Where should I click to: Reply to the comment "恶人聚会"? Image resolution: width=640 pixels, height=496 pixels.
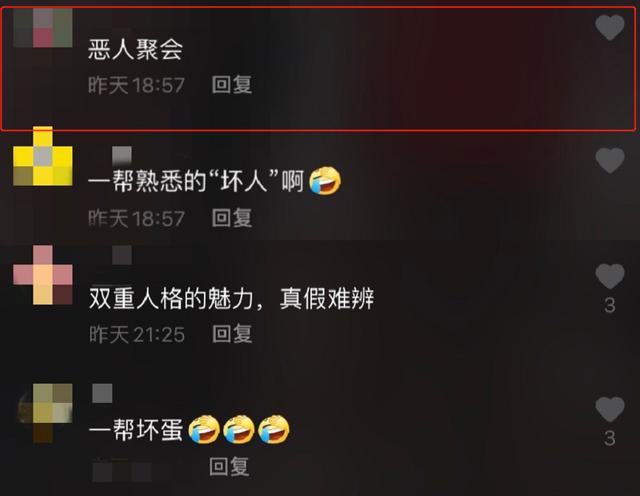tap(232, 85)
